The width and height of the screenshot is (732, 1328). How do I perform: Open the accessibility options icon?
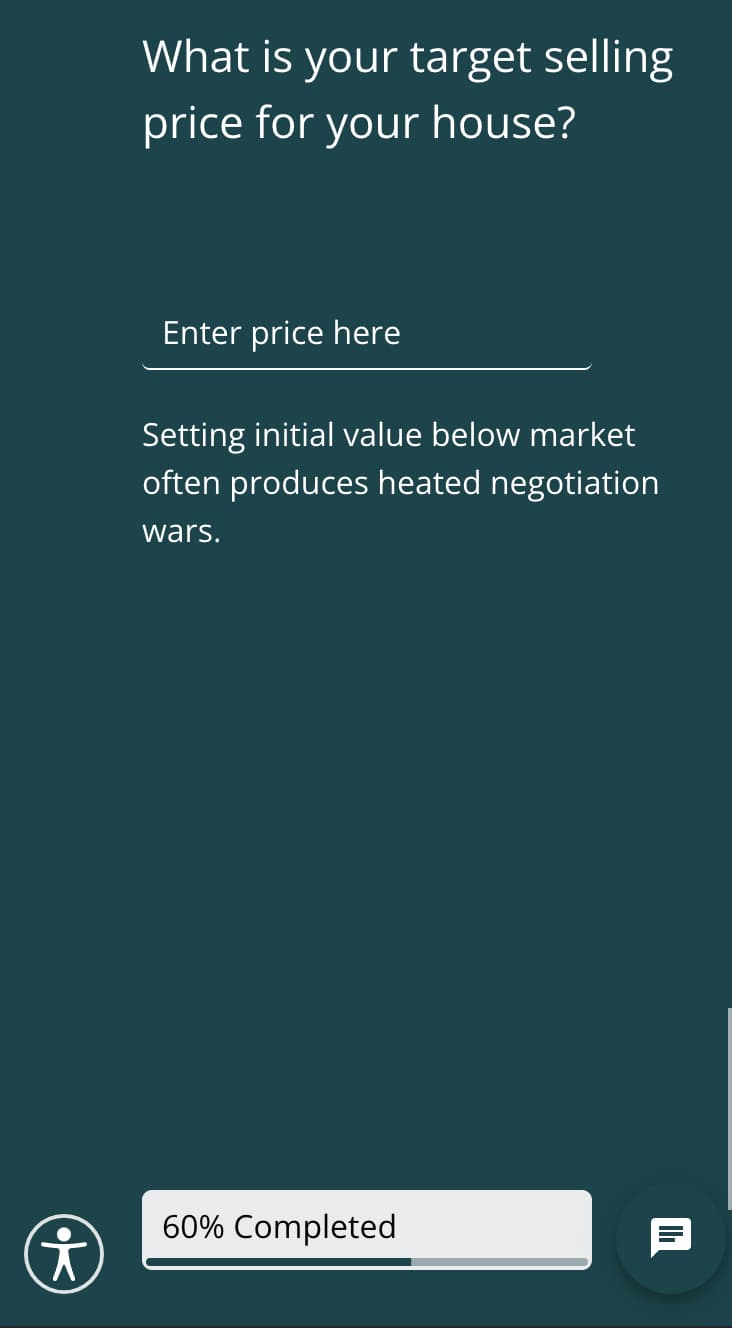[x=64, y=1253]
